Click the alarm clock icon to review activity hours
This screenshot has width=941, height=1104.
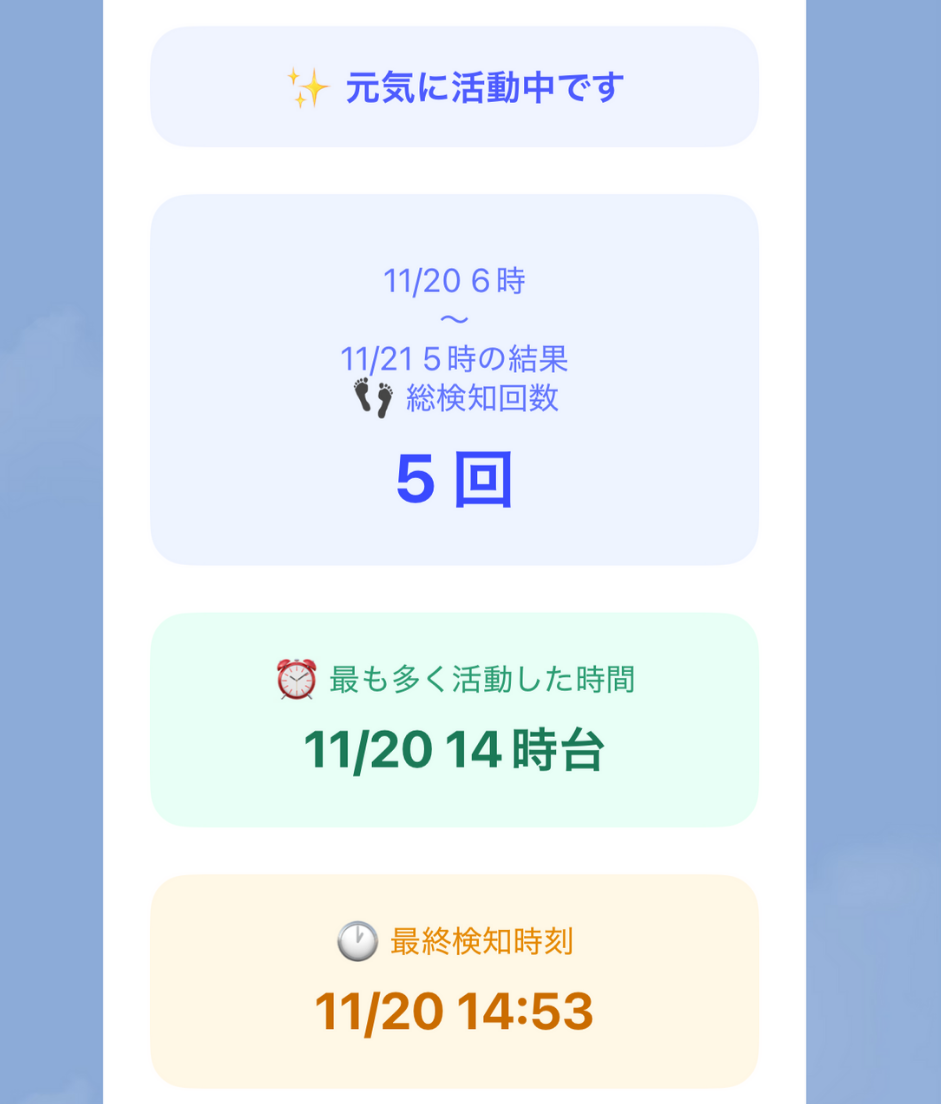pyautogui.click(x=298, y=679)
